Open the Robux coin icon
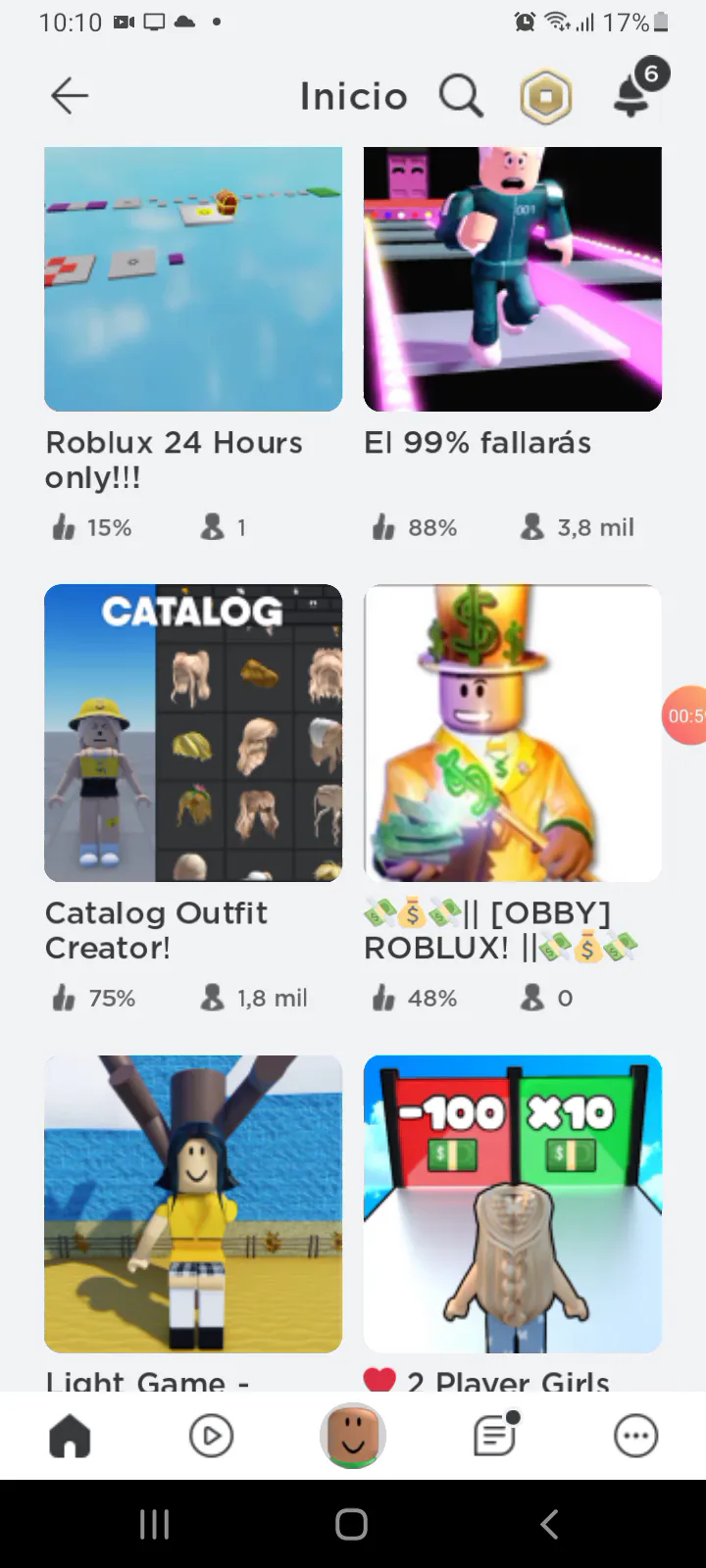 (546, 96)
